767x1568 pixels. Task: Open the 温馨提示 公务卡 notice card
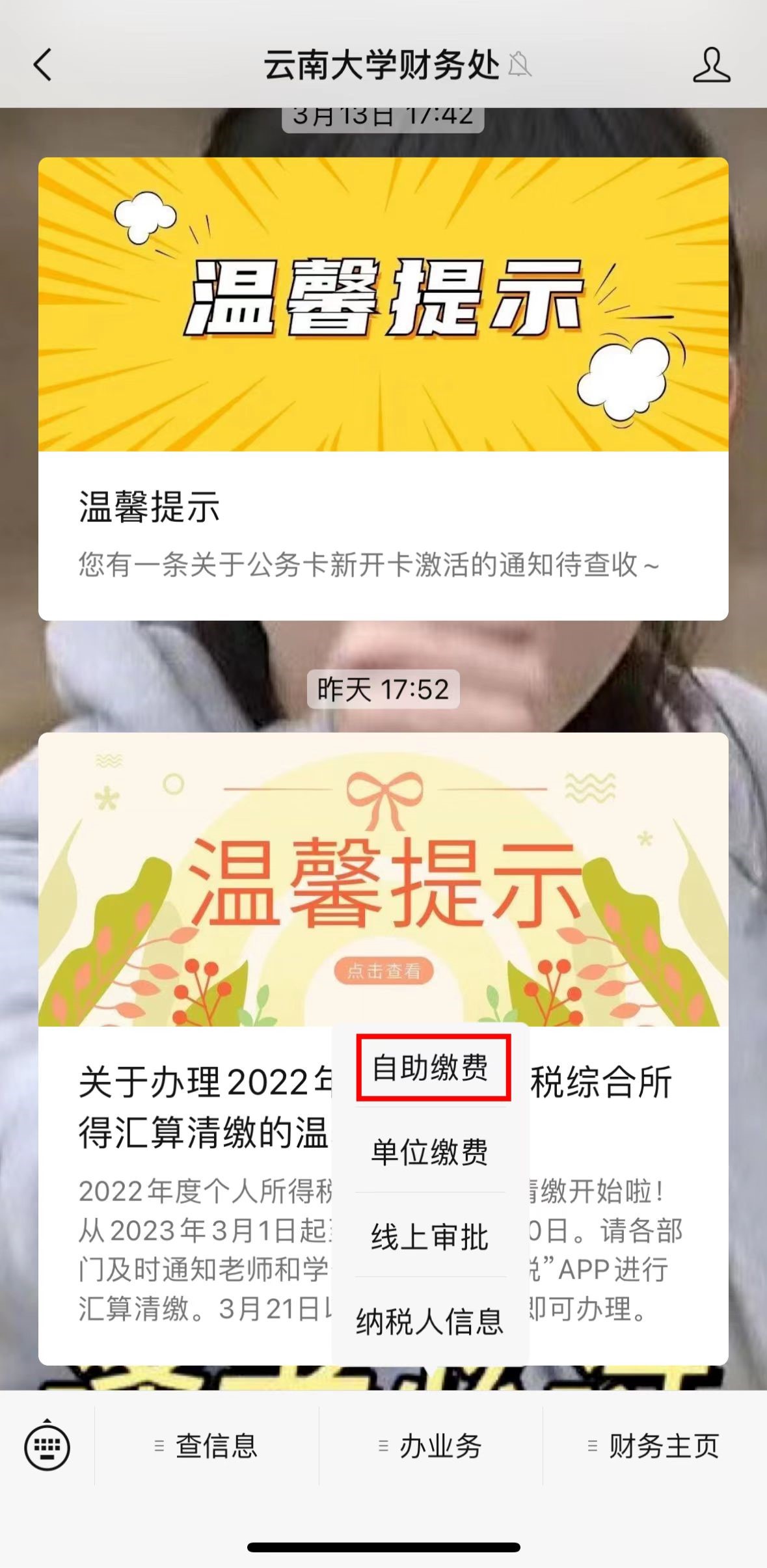click(x=383, y=388)
